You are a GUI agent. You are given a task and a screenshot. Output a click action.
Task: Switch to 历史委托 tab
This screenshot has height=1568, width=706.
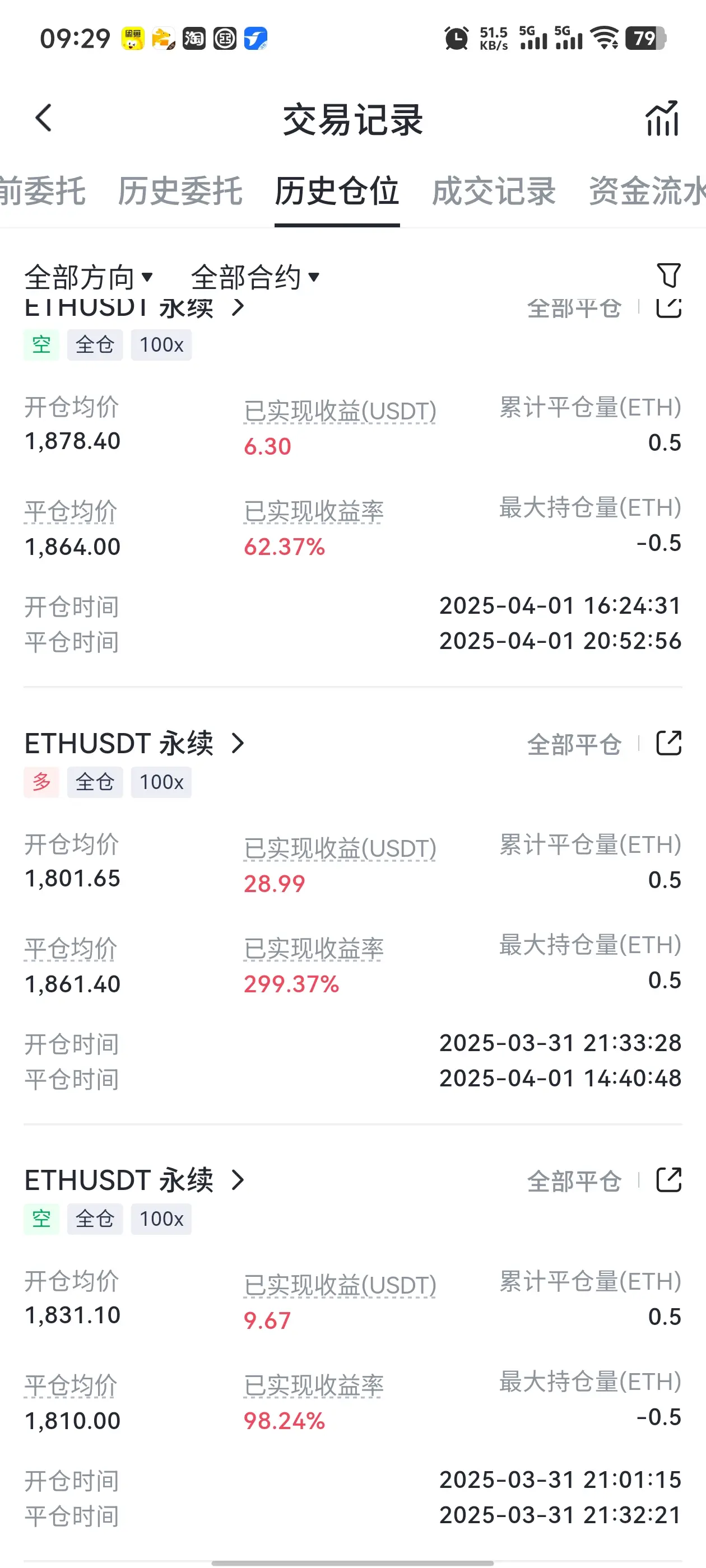[x=180, y=191]
